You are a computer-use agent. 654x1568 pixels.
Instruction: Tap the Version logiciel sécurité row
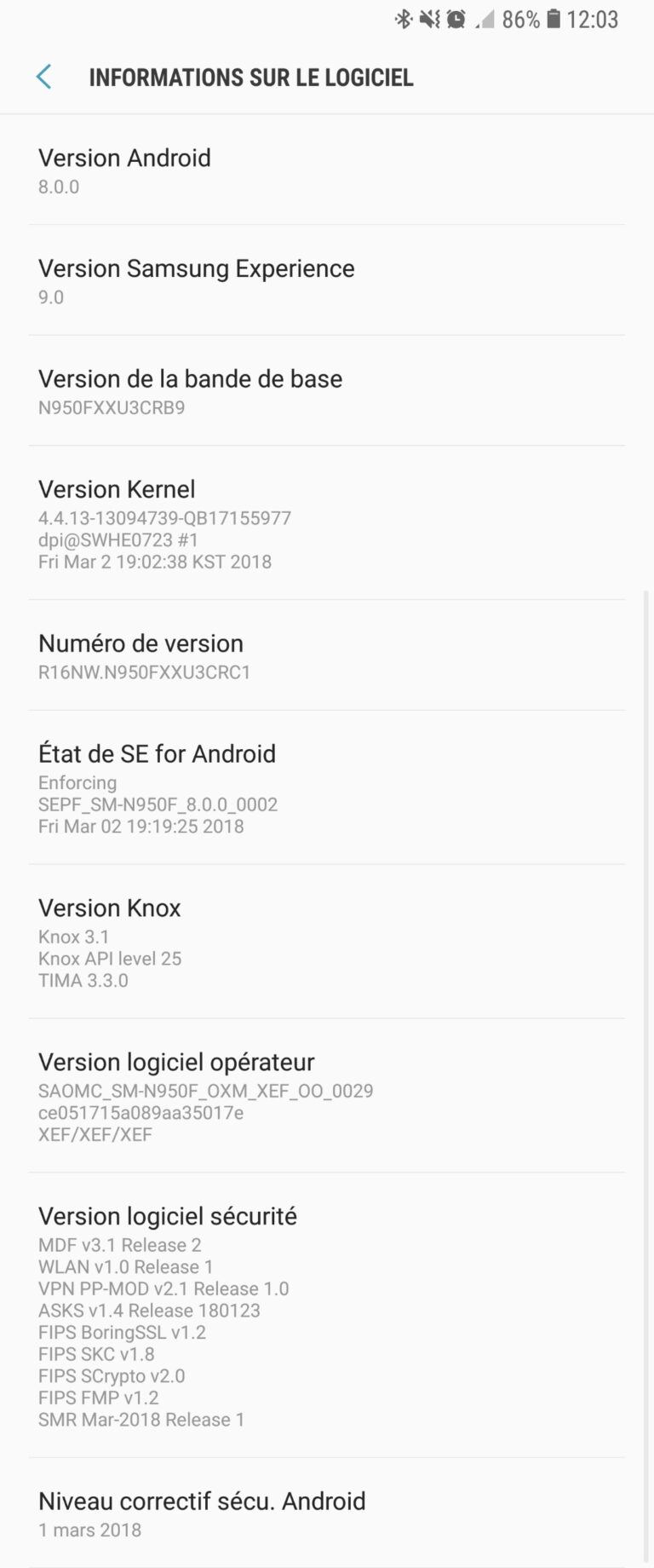point(327,1316)
